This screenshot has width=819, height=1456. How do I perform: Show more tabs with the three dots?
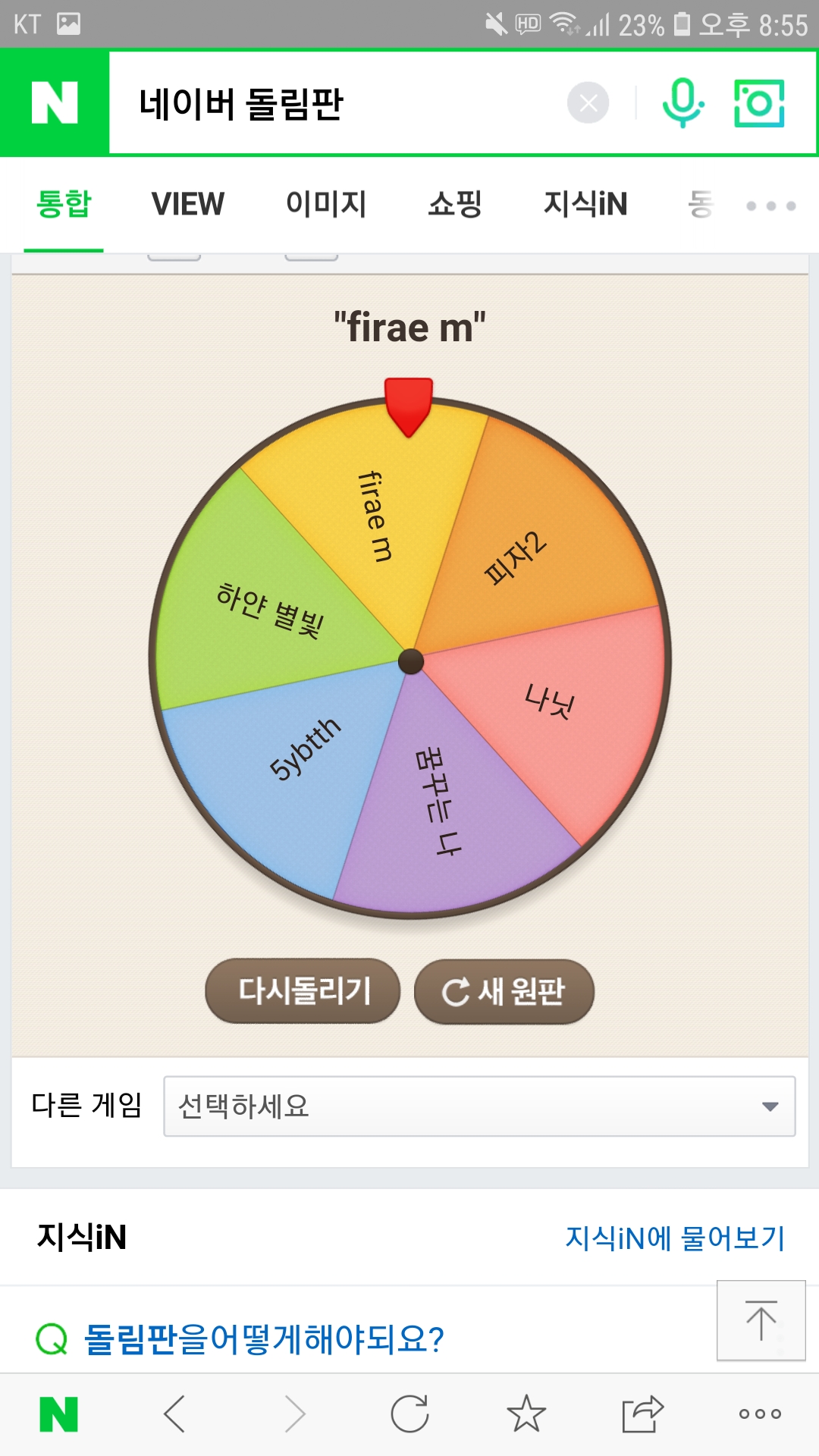(770, 206)
